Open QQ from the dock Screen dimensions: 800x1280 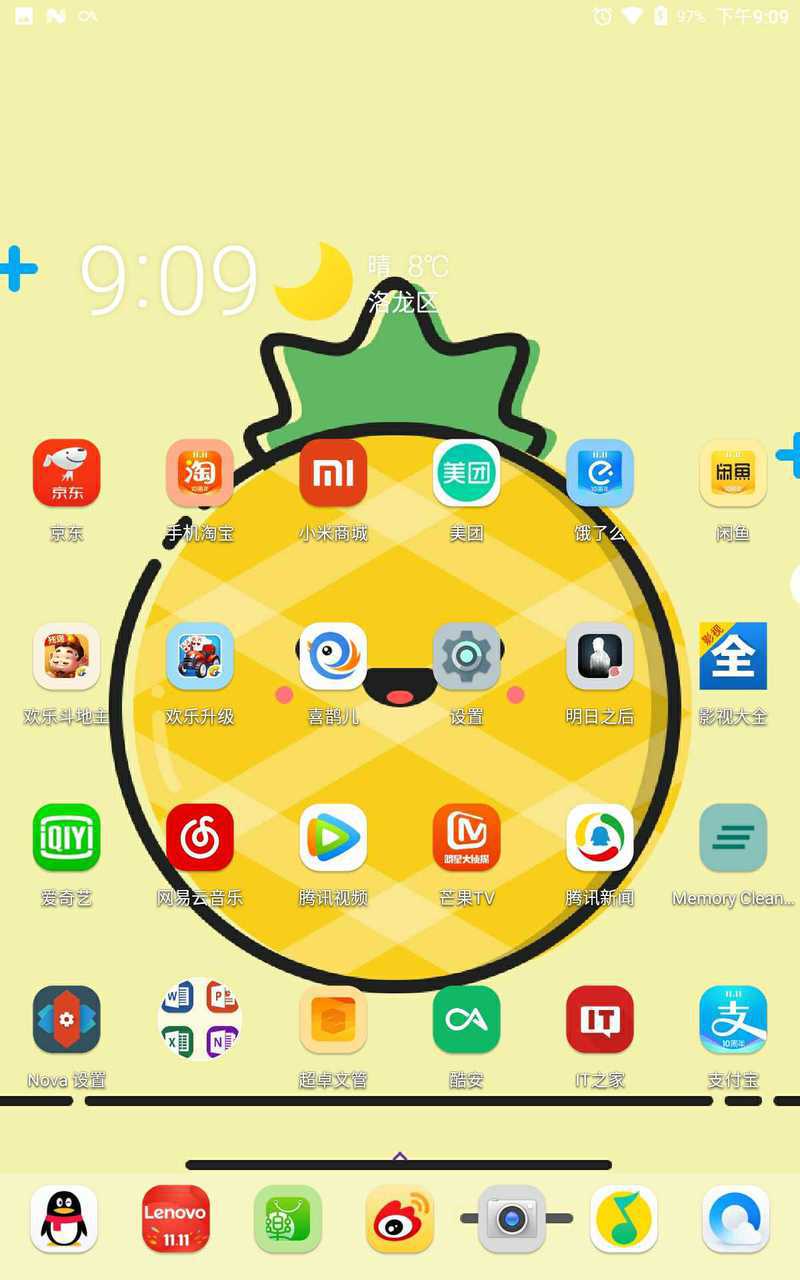64,1219
